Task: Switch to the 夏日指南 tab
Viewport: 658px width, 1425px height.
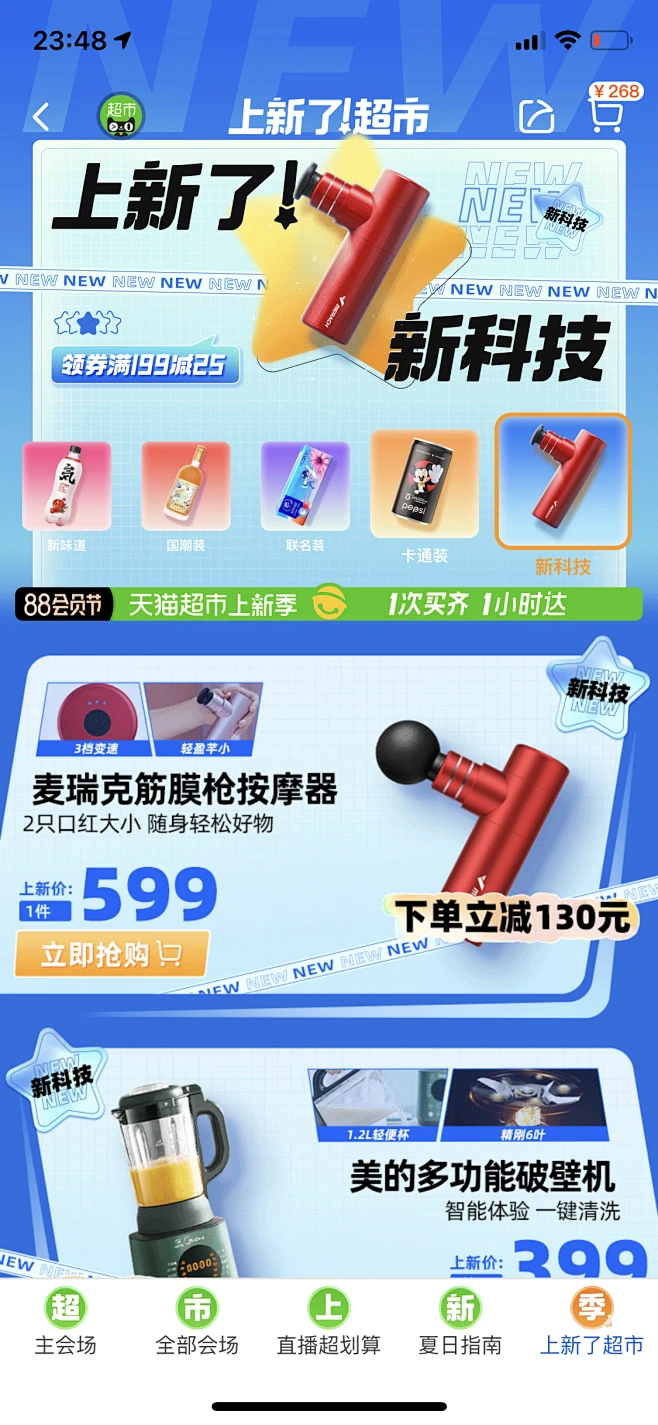Action: pyautogui.click(x=460, y=1322)
